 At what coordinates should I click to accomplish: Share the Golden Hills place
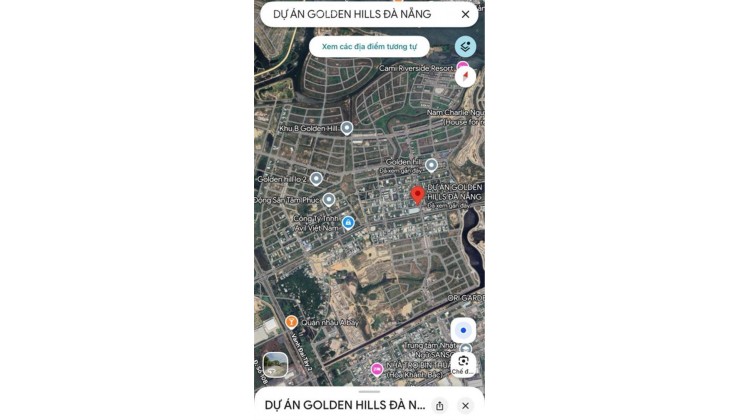[x=440, y=405]
